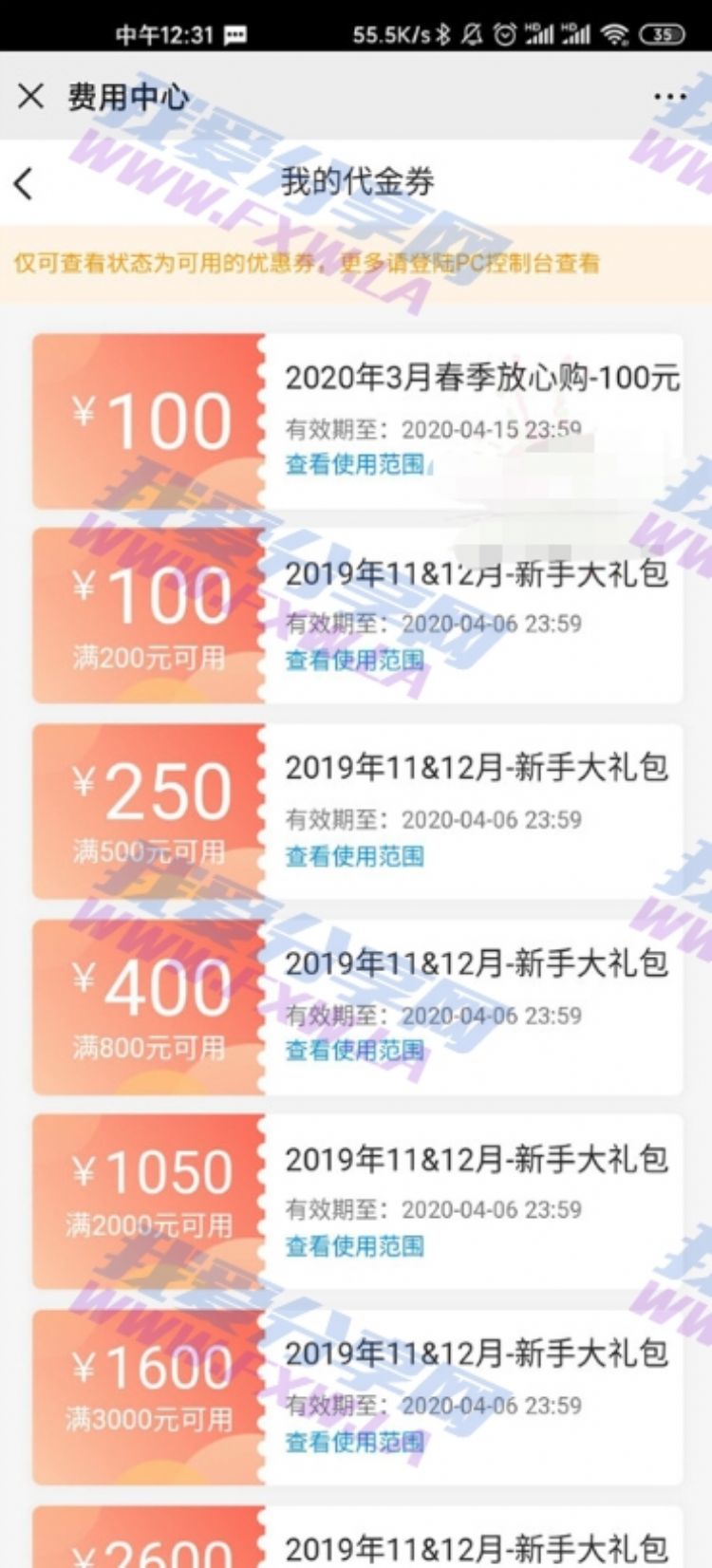Open the three-dot overflow menu

point(670,96)
